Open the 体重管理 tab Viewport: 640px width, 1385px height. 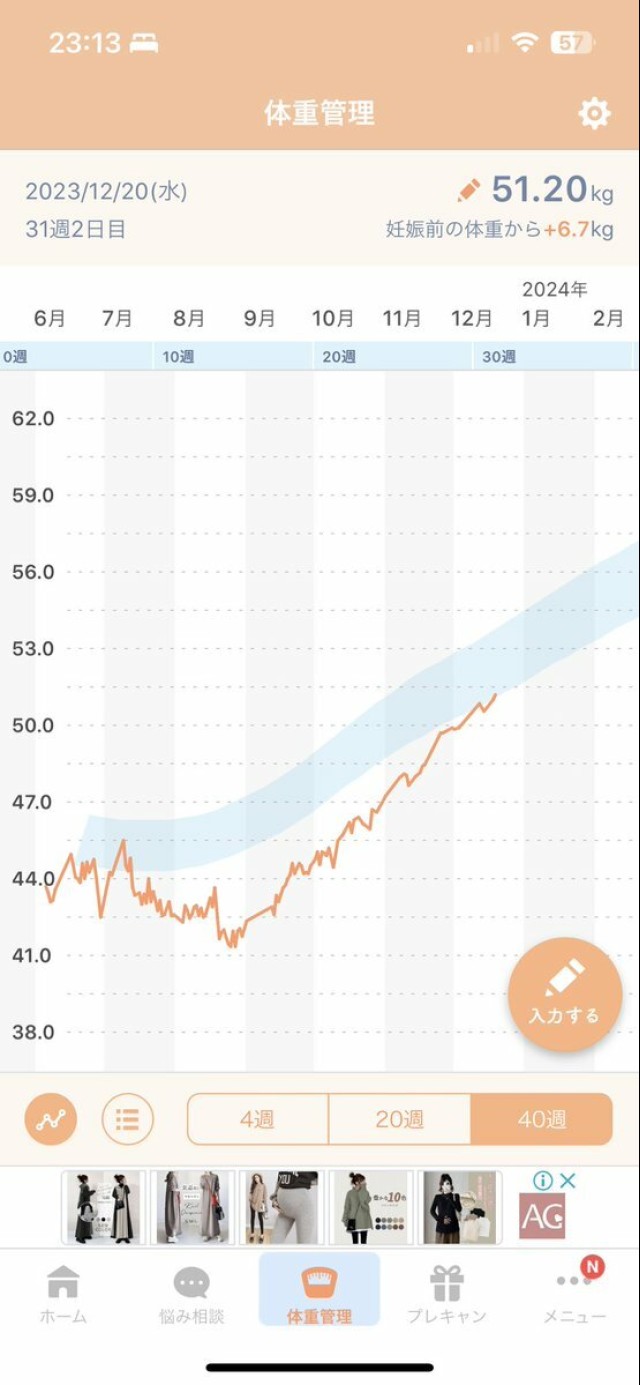pos(319,1294)
